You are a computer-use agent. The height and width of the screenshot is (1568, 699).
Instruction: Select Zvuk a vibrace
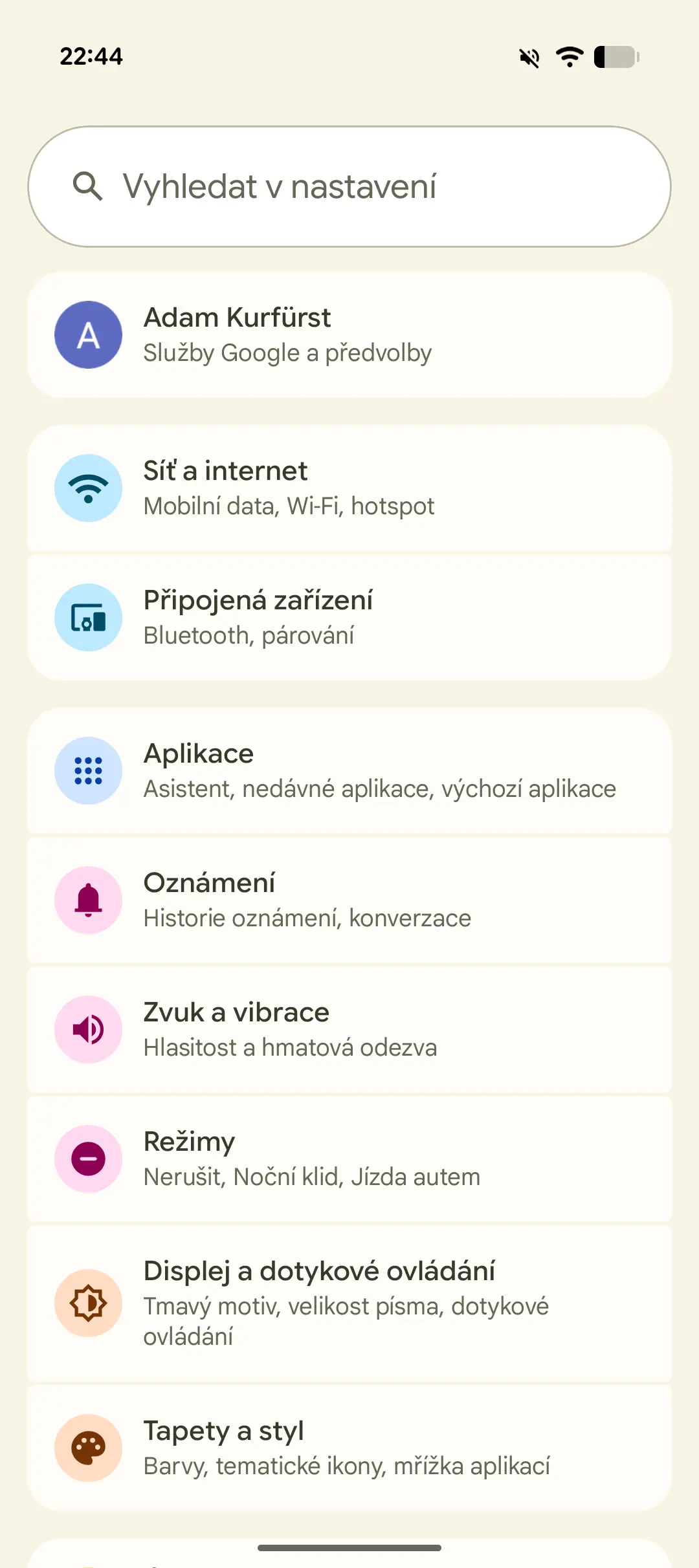349,1029
